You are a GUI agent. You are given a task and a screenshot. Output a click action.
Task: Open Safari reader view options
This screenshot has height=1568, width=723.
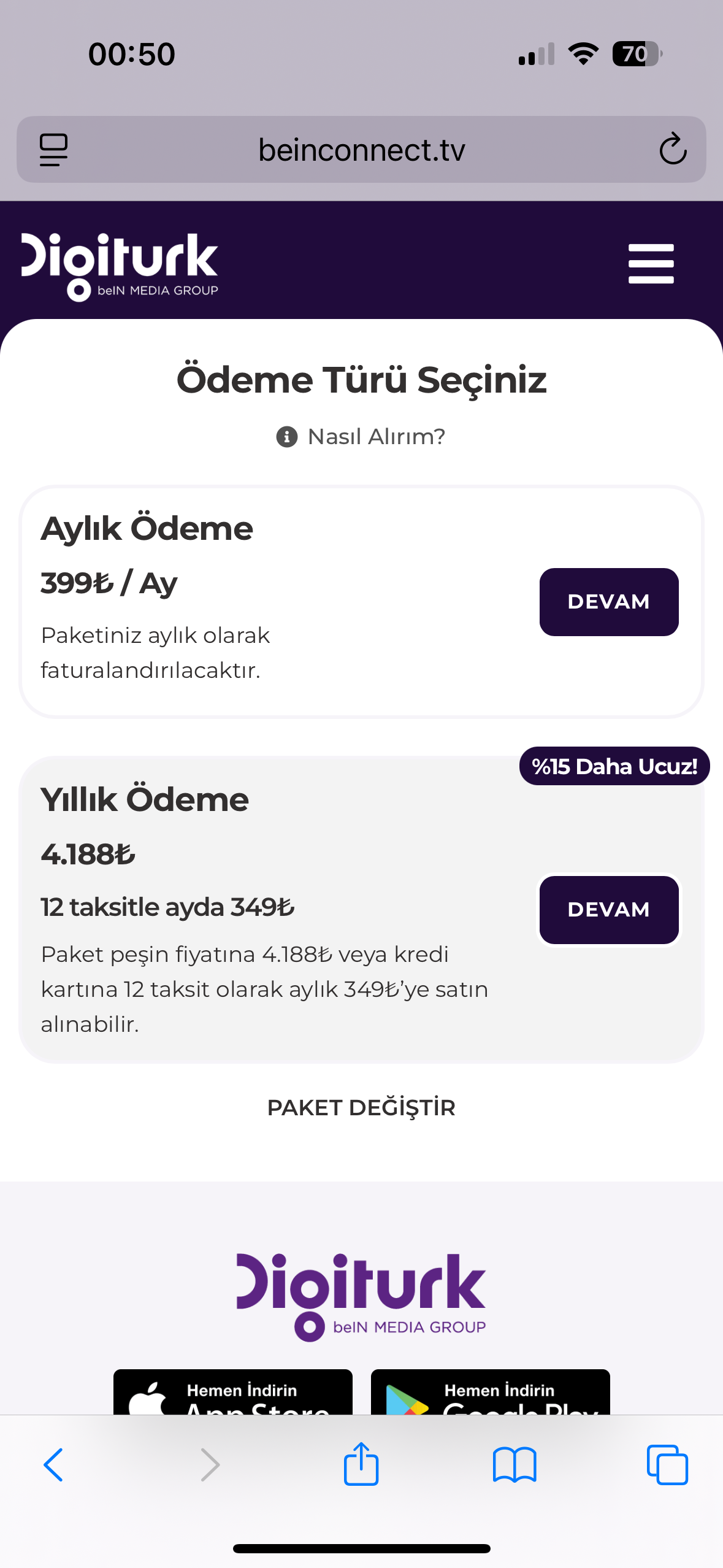[x=53, y=148]
